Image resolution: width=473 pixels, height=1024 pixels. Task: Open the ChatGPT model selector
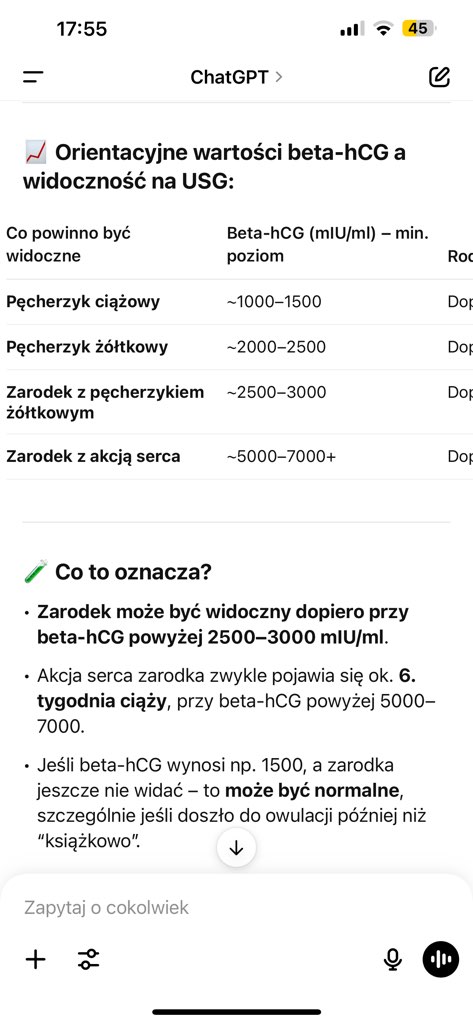(x=236, y=77)
